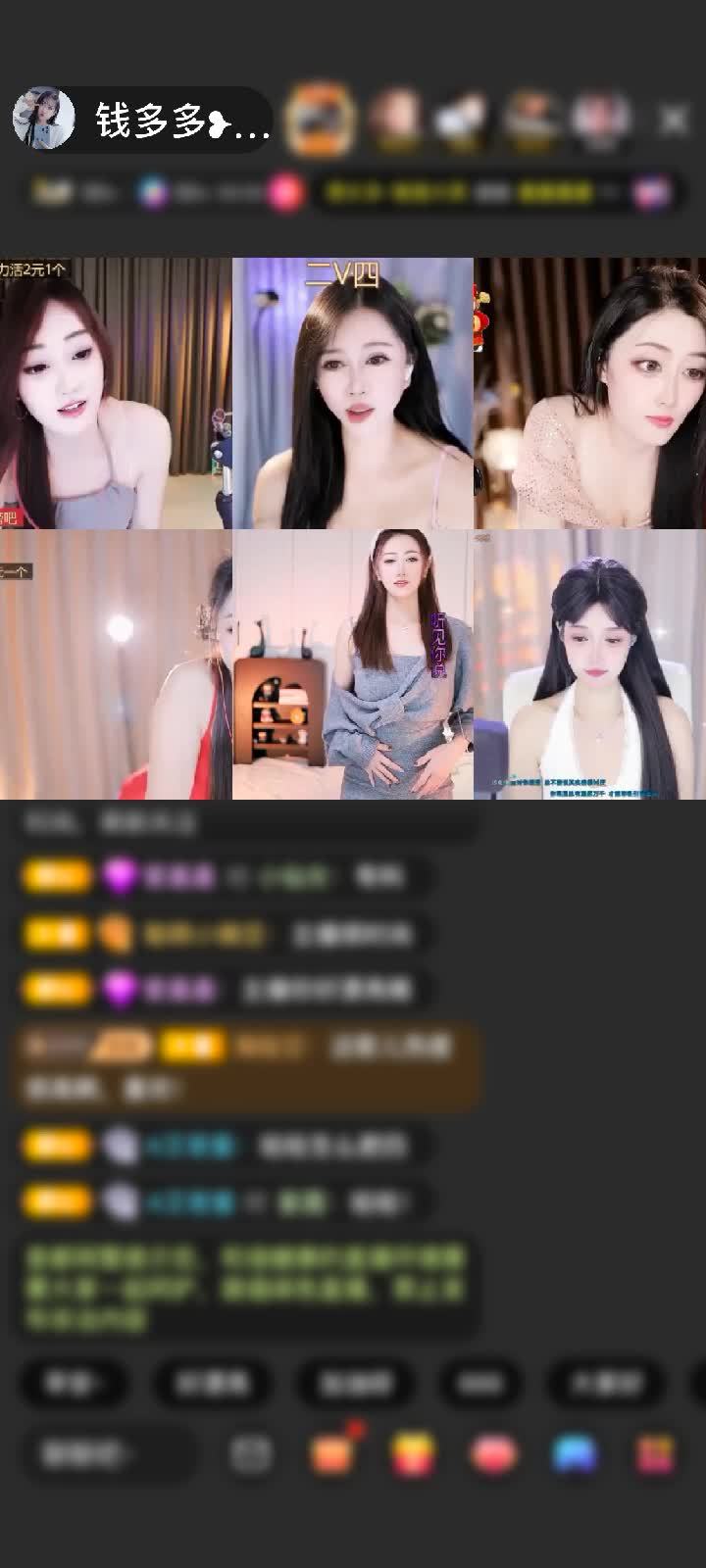The width and height of the screenshot is (706, 1568).
Task: Open the first viewer avatar with orange frame
Action: (320, 120)
